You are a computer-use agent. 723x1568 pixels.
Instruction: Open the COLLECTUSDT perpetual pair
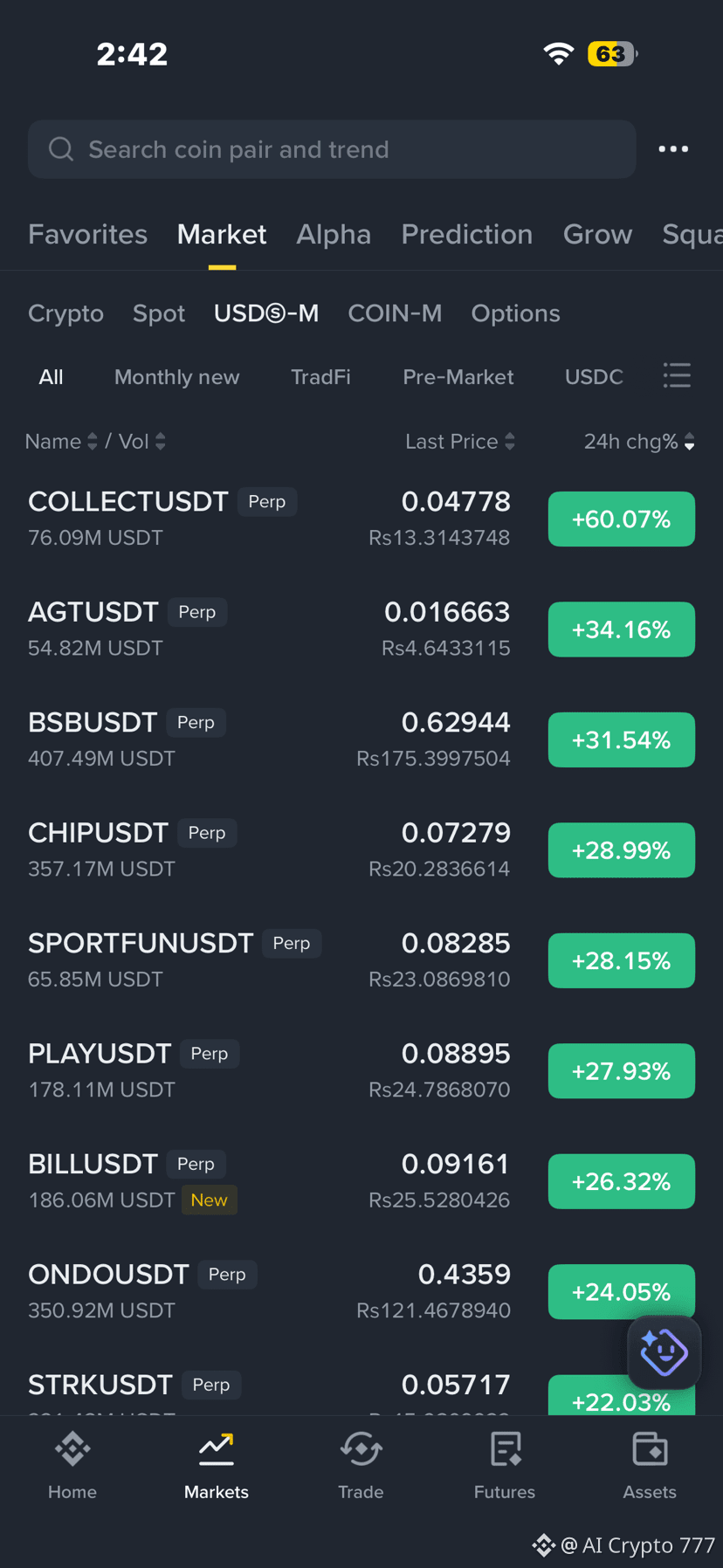click(x=361, y=519)
